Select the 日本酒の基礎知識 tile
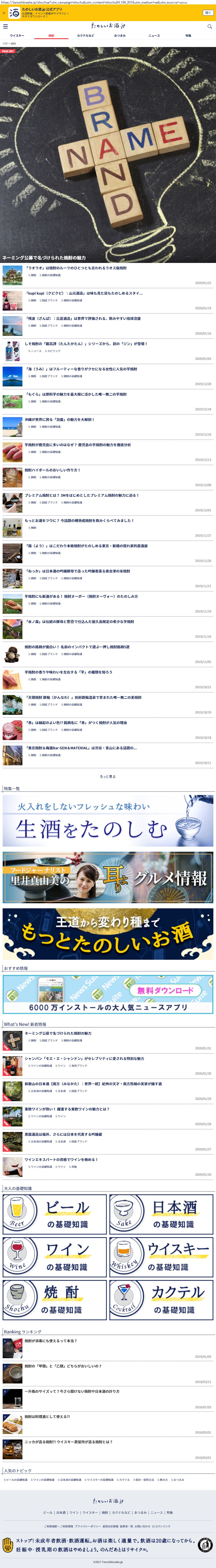Image resolution: width=216 pixels, height=1568 pixels. click(x=161, y=1214)
